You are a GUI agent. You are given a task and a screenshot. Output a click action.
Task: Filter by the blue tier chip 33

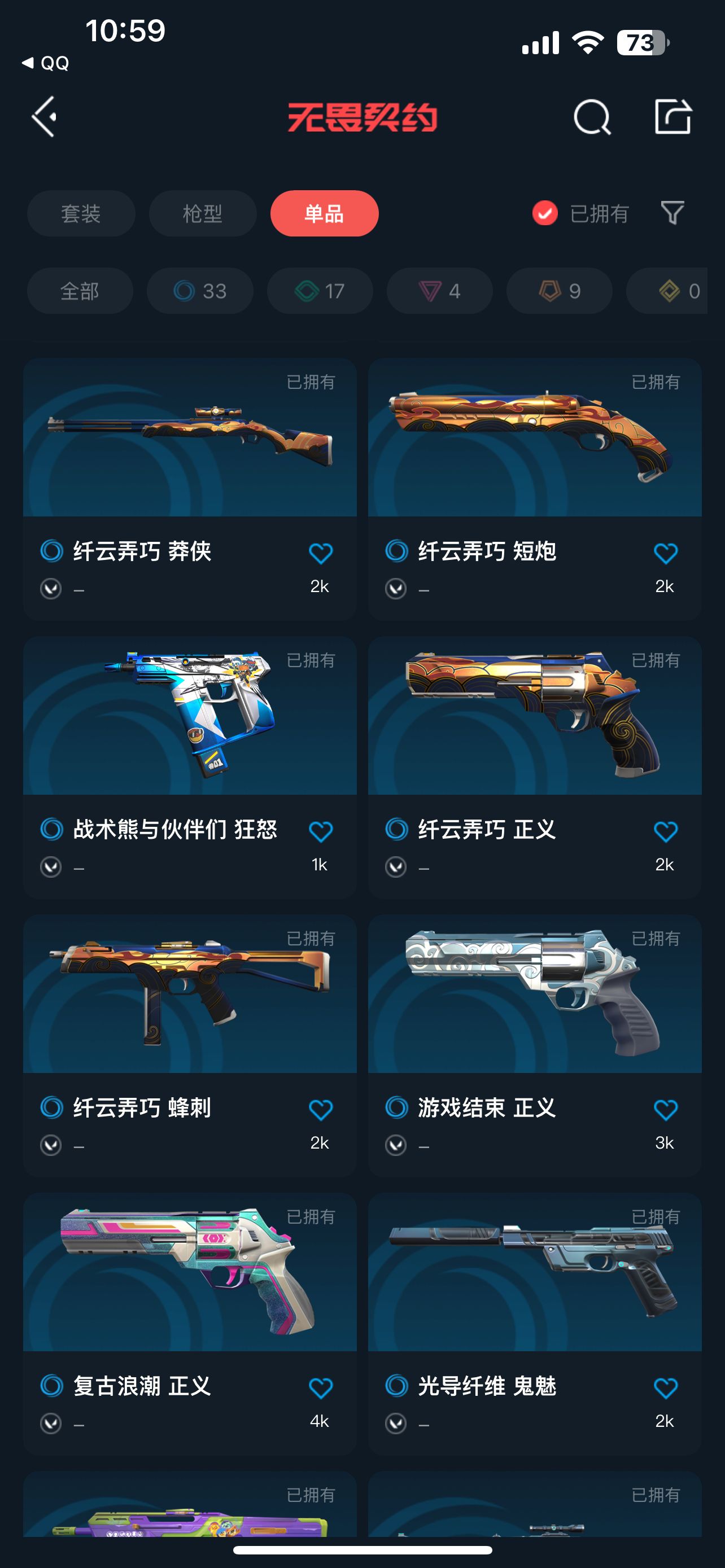pos(200,291)
